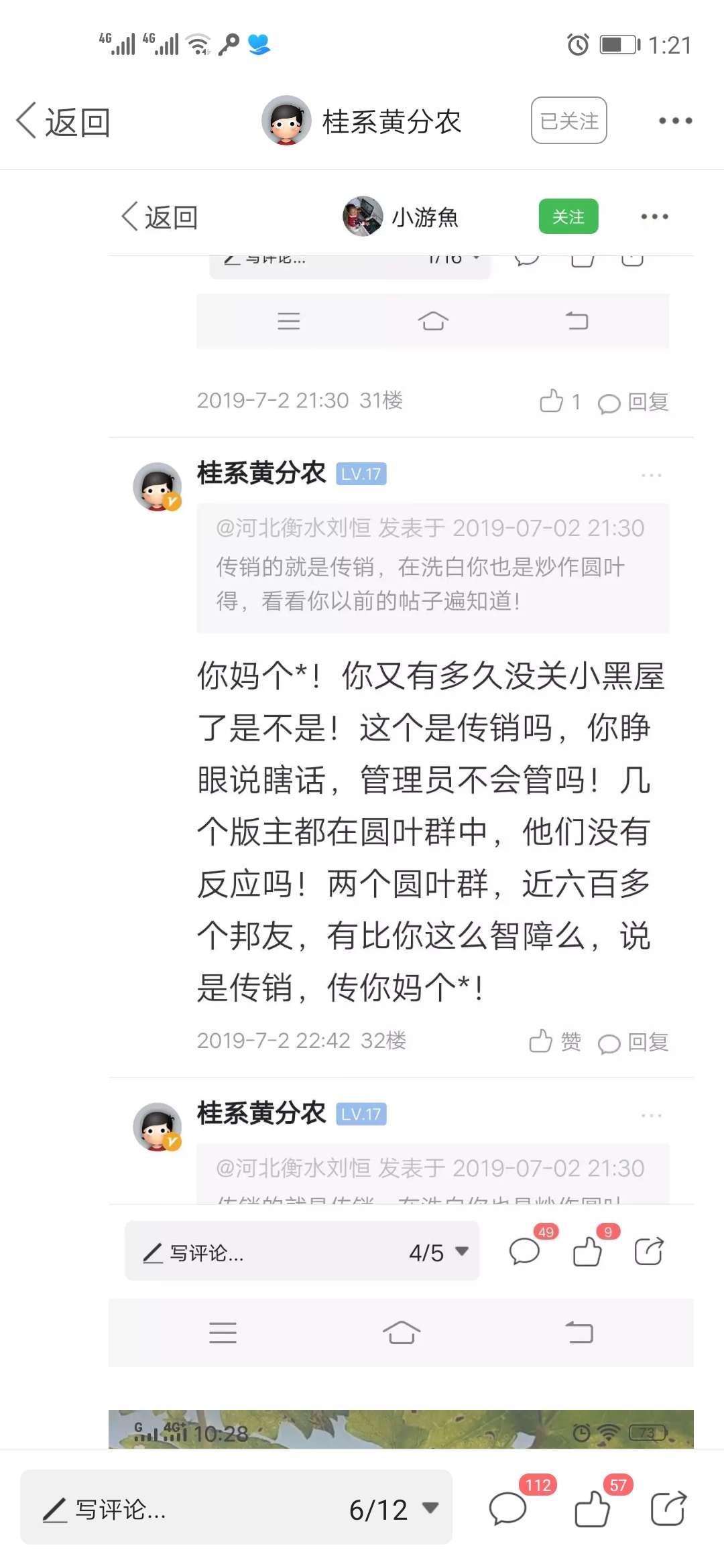Image resolution: width=724 pixels, height=1568 pixels.
Task: Go back using the top 返回 arrow
Action: tap(63, 121)
